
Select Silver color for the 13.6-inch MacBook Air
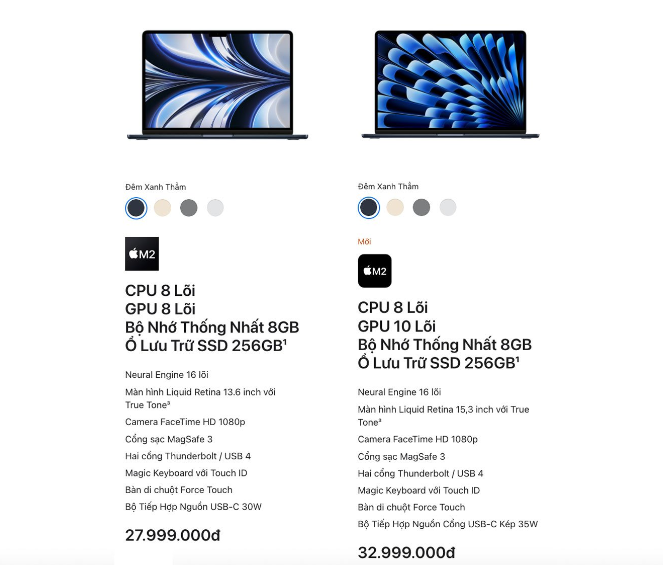tap(215, 208)
